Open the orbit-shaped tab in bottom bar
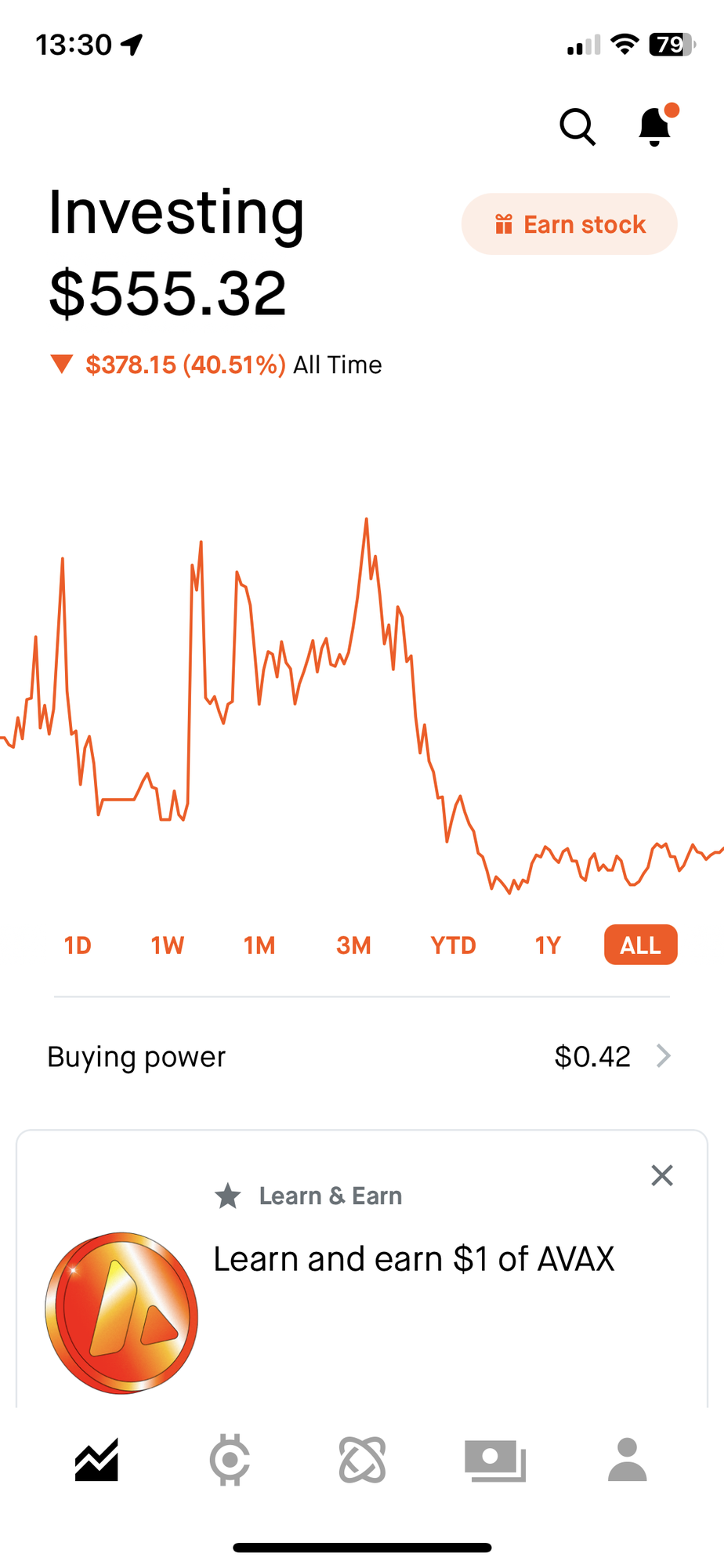The image size is (724, 1568). (362, 1460)
